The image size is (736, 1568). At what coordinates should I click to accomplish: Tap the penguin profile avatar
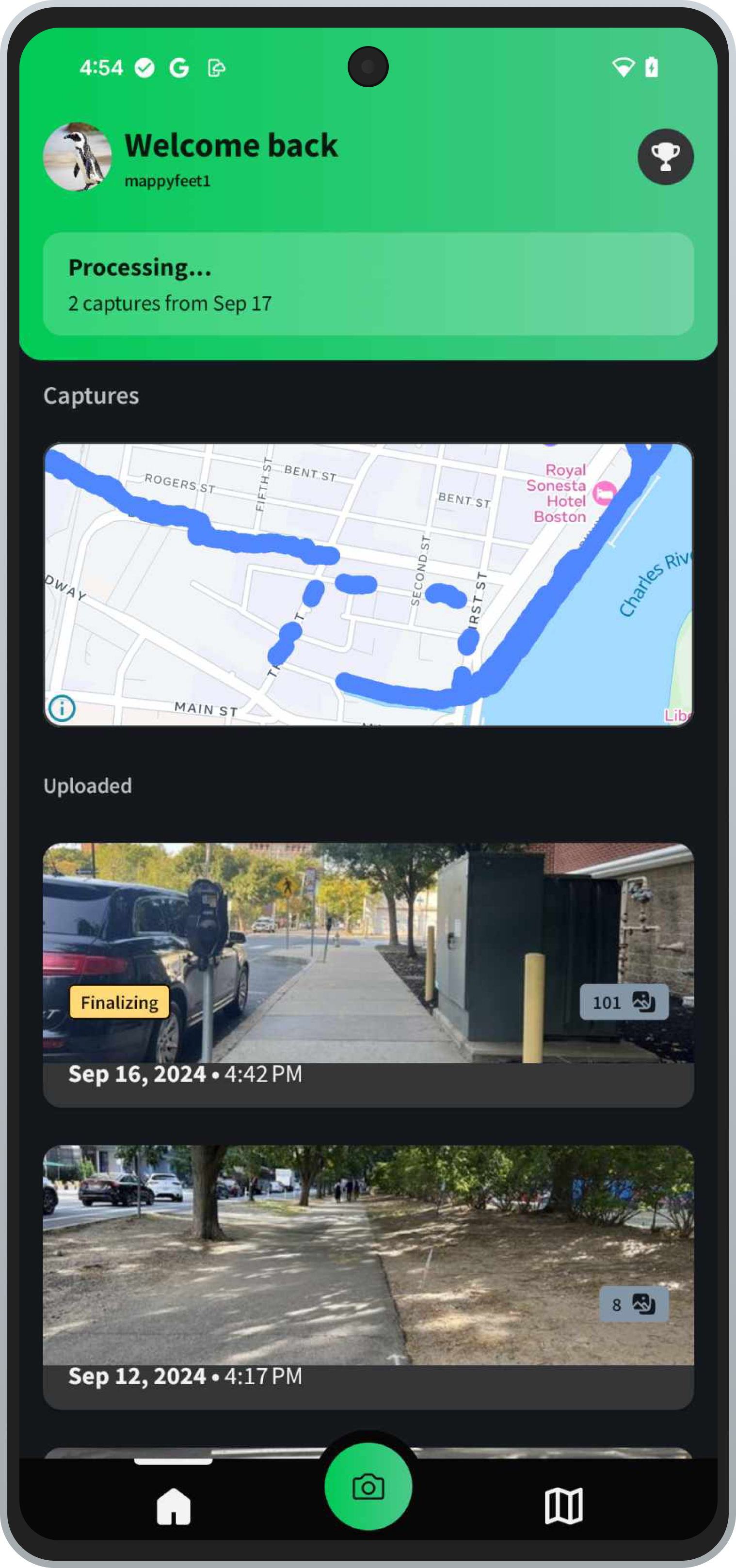click(x=77, y=157)
